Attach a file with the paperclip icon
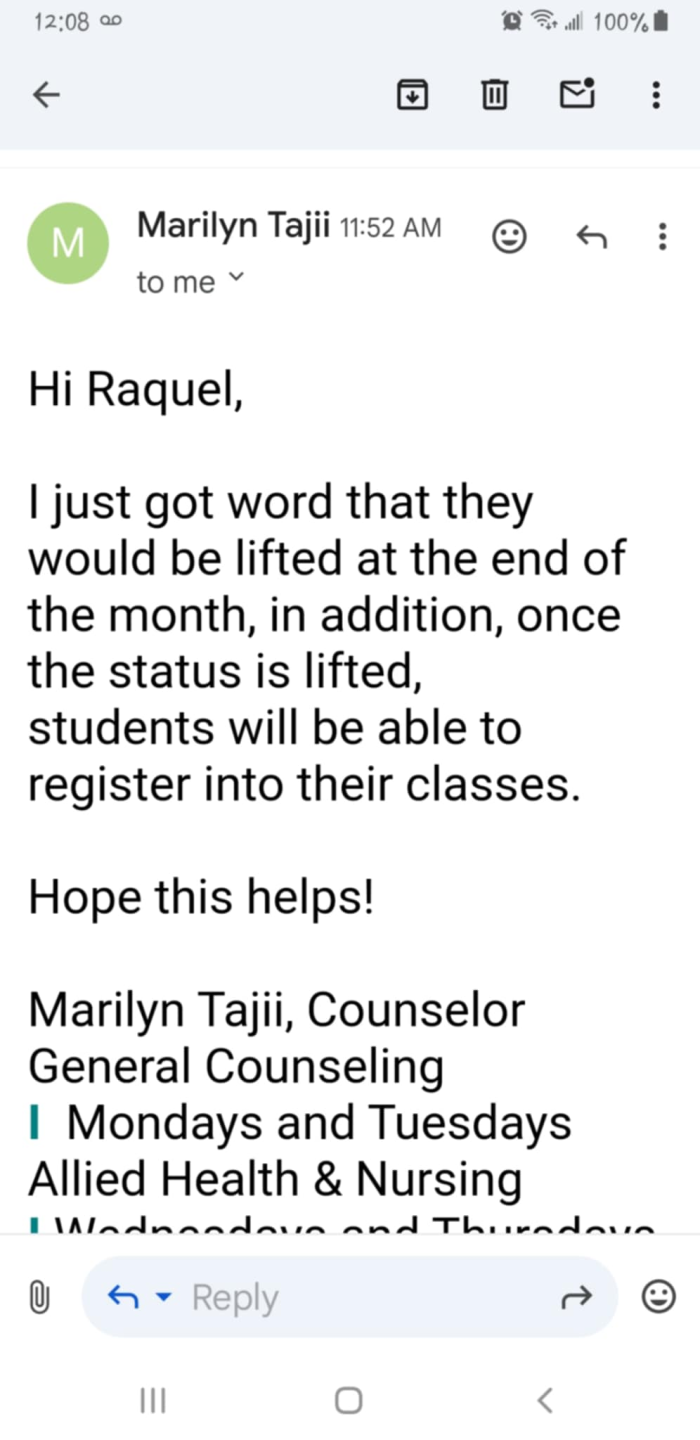 point(39,1298)
